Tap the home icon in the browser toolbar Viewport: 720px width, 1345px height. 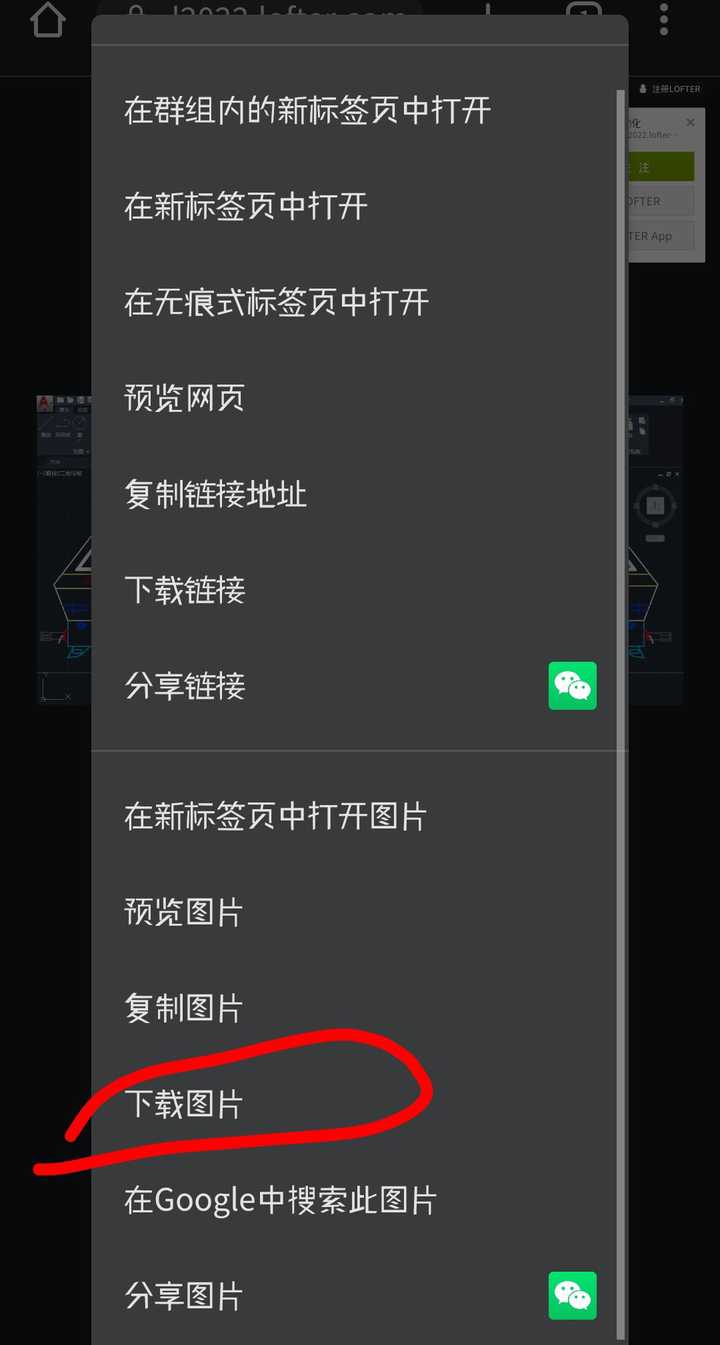pyautogui.click(x=47, y=19)
